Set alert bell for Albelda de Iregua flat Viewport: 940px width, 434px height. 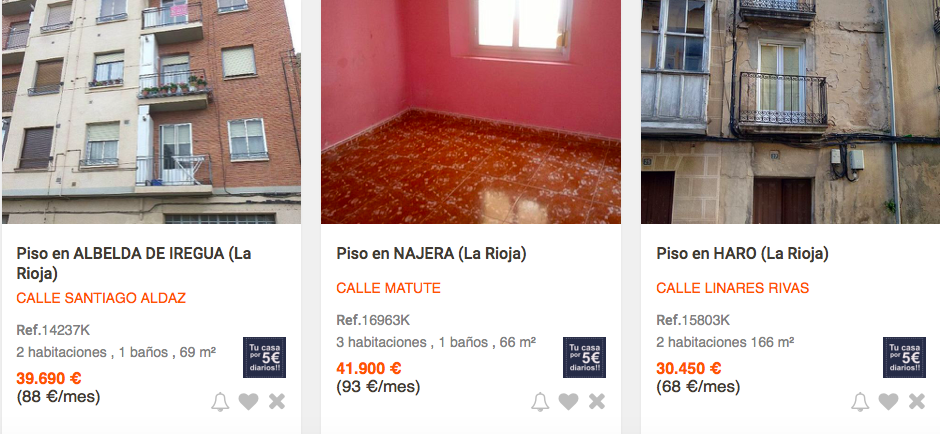[x=220, y=402]
